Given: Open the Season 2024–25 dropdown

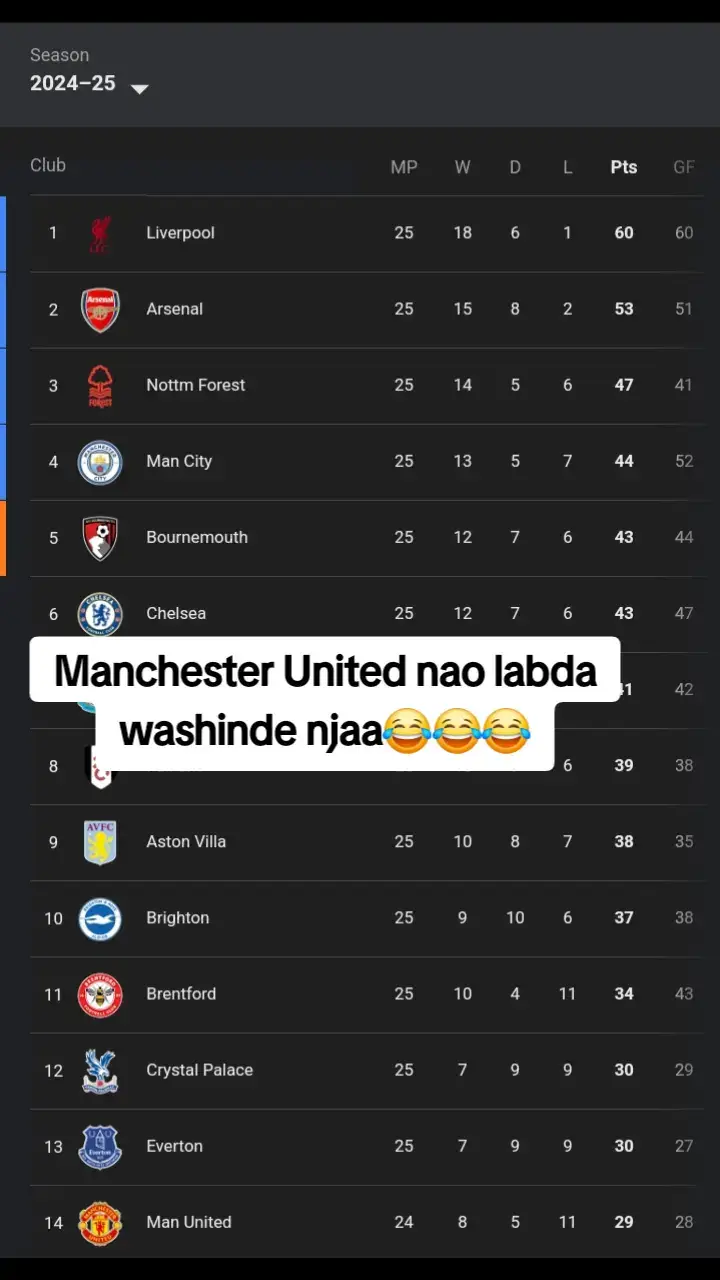Looking at the screenshot, I should (90, 83).
